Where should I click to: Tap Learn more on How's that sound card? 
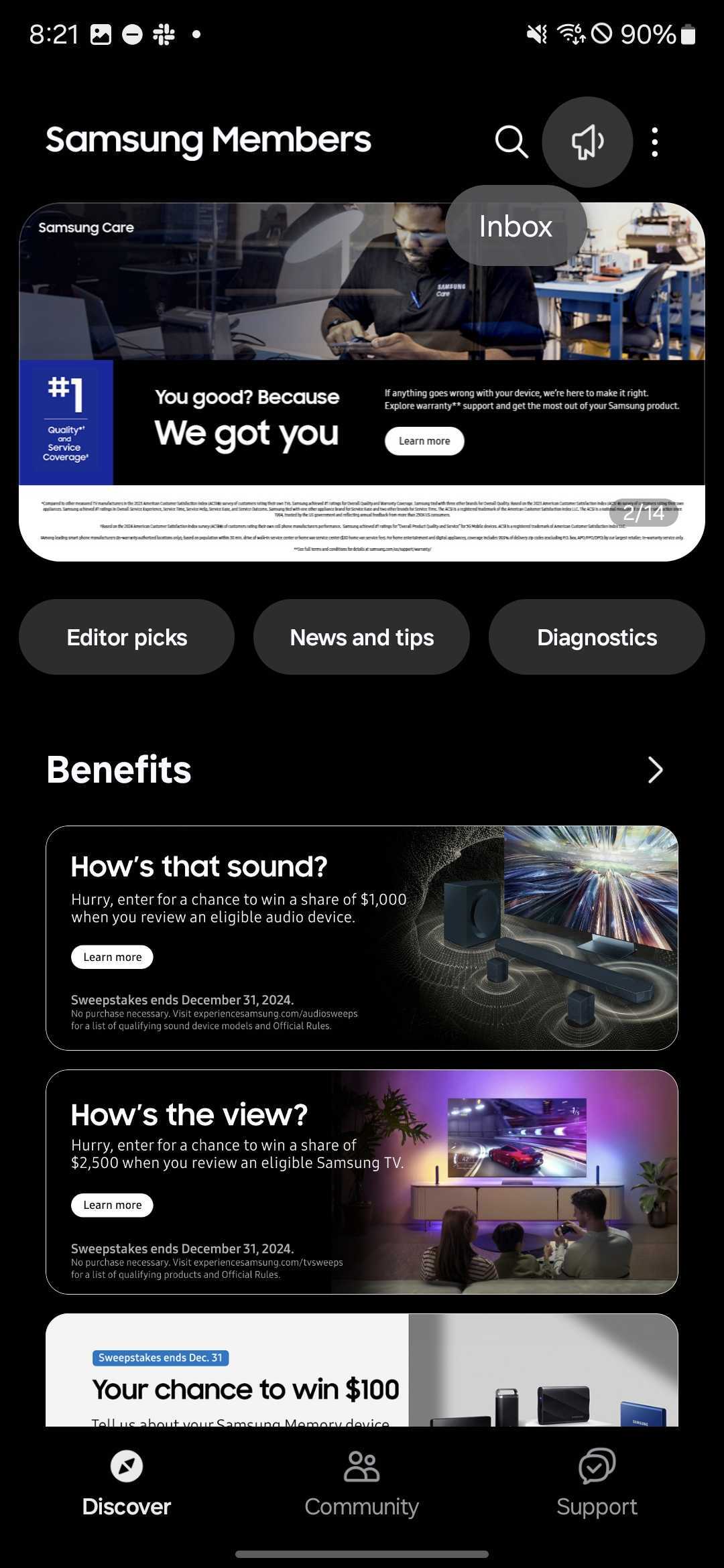click(x=112, y=957)
